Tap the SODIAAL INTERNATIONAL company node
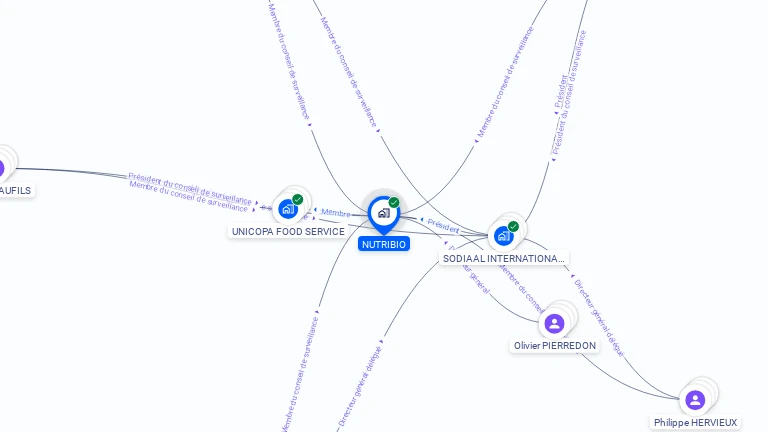Image resolution: width=768 pixels, height=432 pixels. click(x=504, y=236)
